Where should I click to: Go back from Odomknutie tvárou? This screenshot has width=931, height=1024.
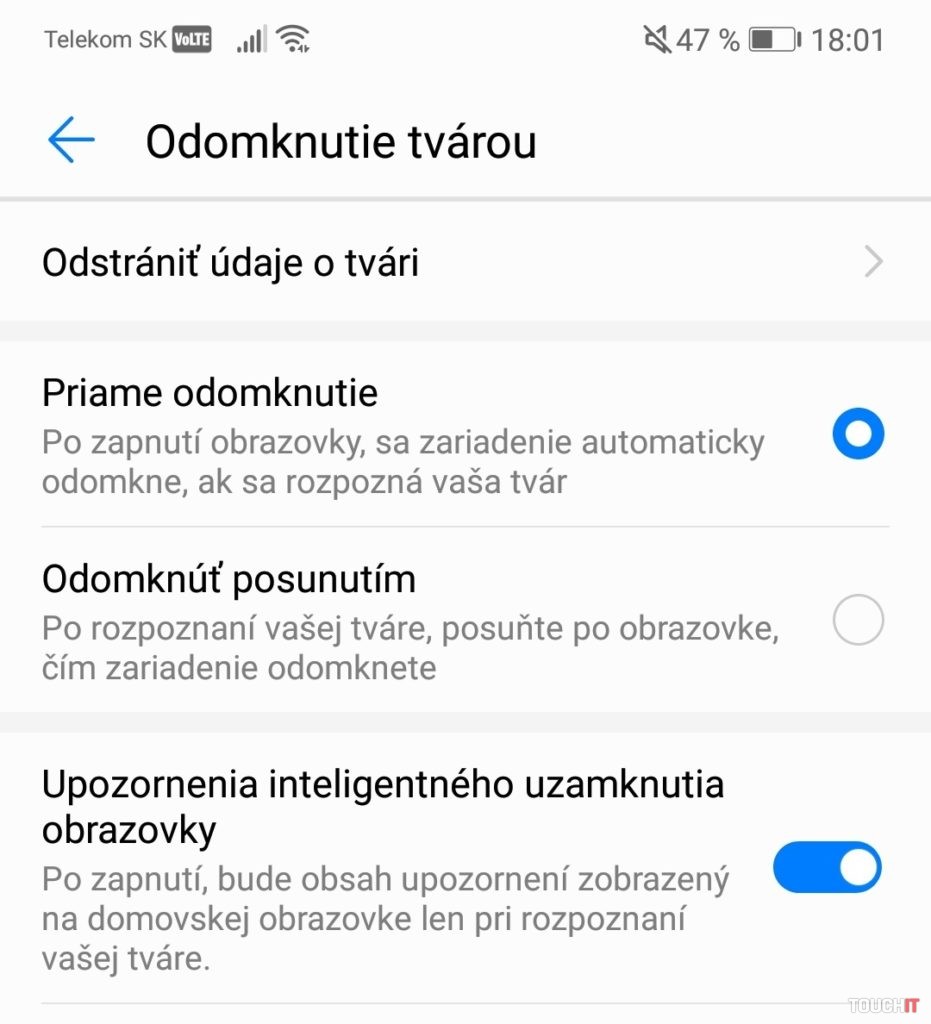pos(70,141)
